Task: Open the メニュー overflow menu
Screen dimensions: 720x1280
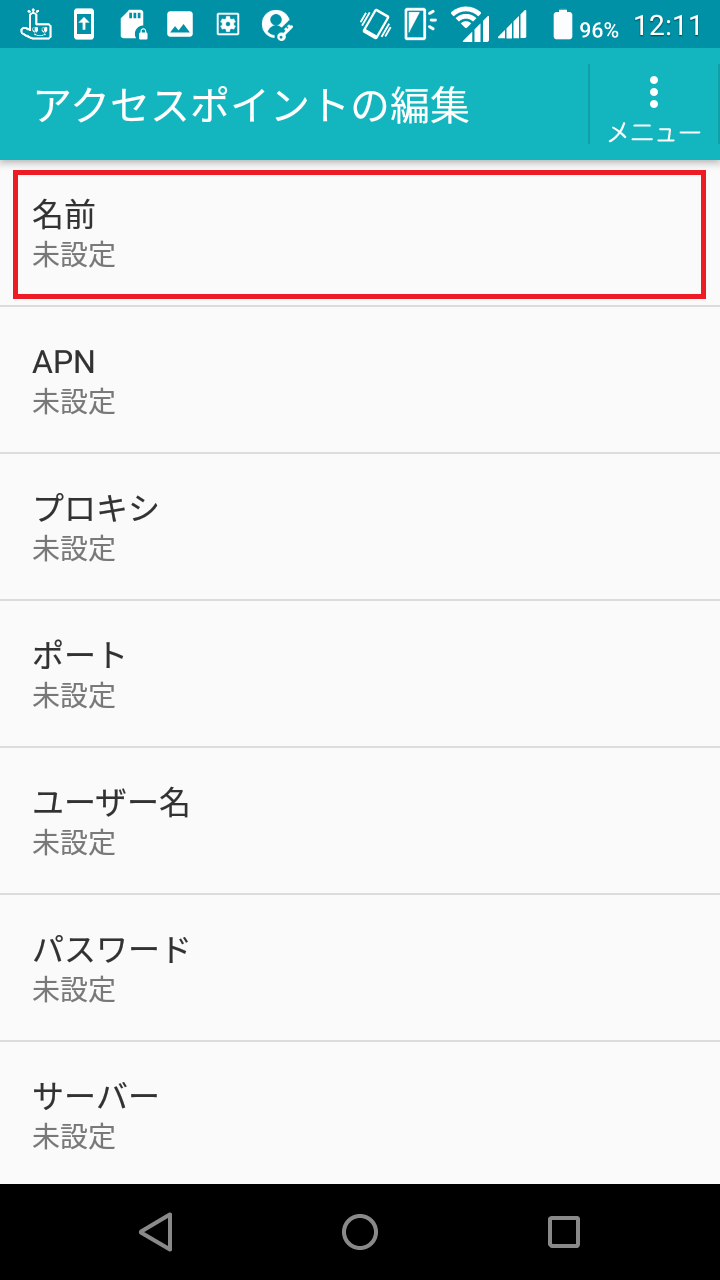Action: tap(654, 104)
